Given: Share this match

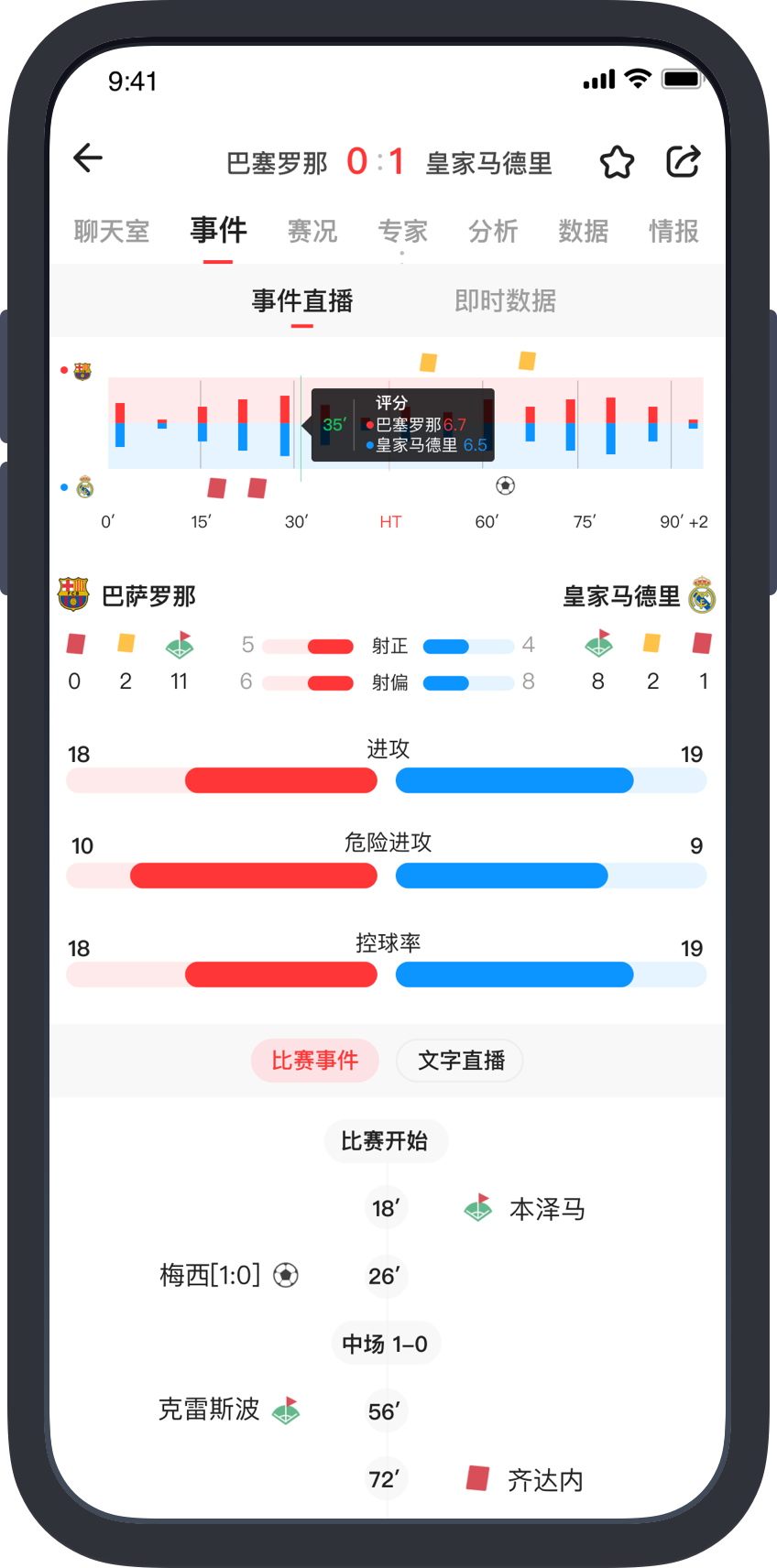Looking at the screenshot, I should point(683,162).
